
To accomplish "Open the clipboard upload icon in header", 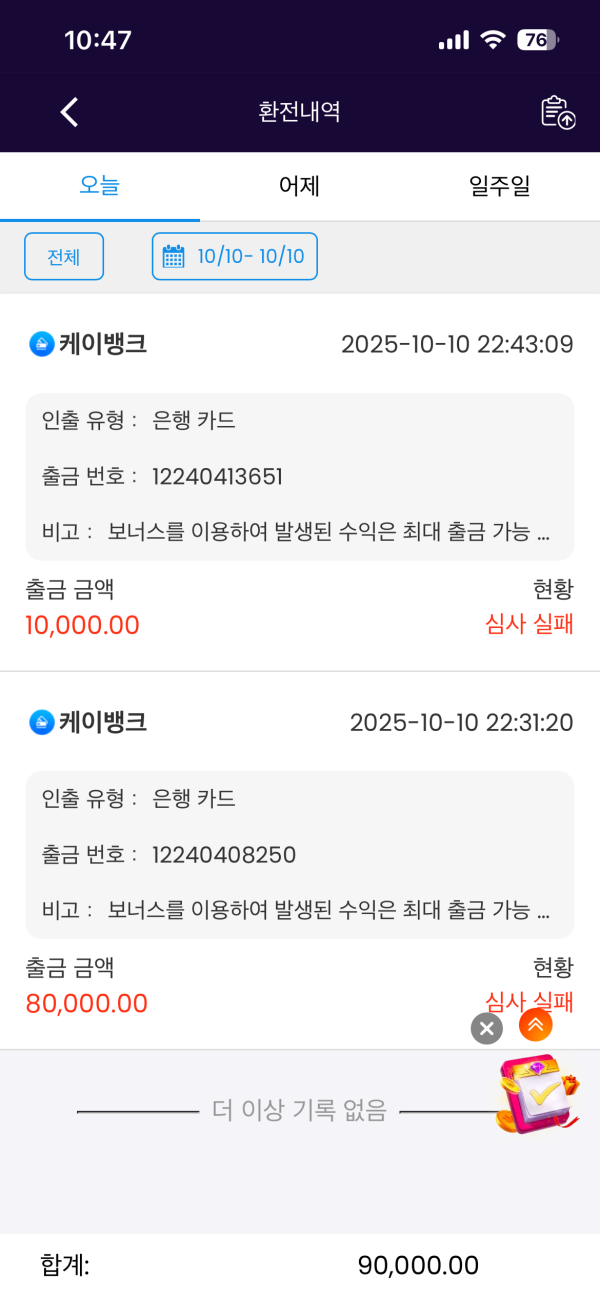I will pyautogui.click(x=558, y=112).
